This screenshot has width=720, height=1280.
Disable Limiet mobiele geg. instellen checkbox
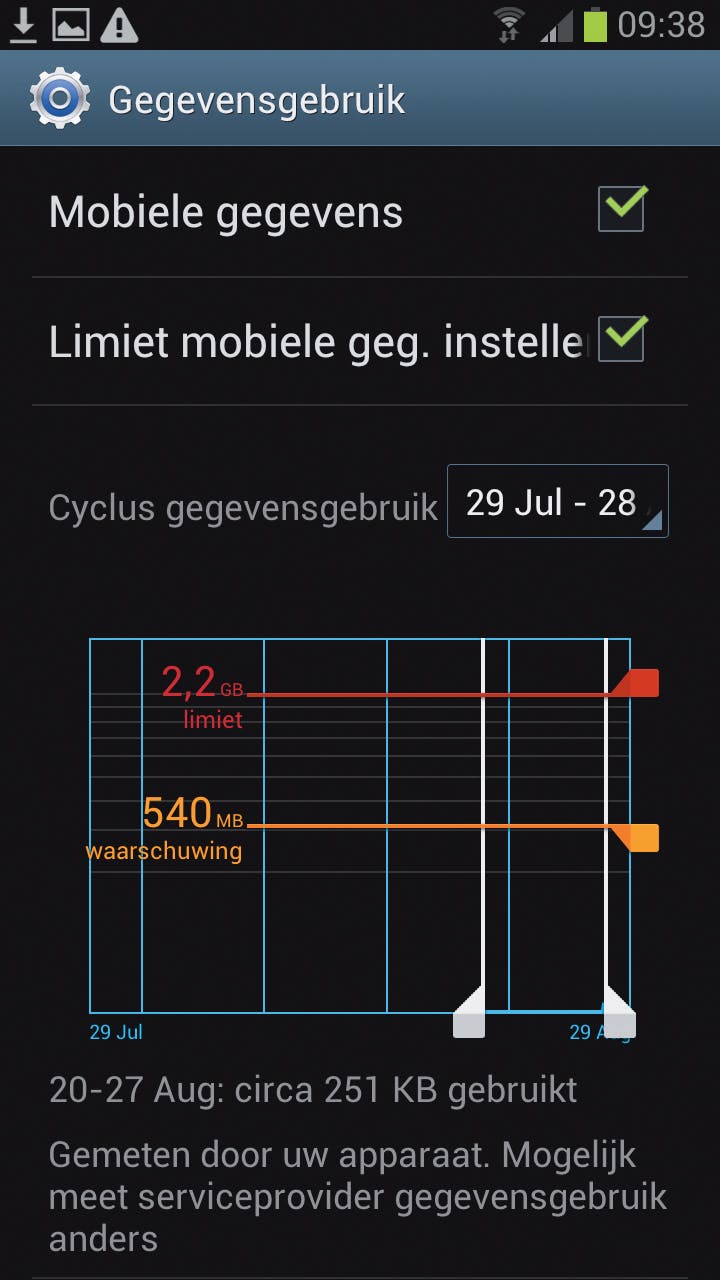click(x=621, y=341)
